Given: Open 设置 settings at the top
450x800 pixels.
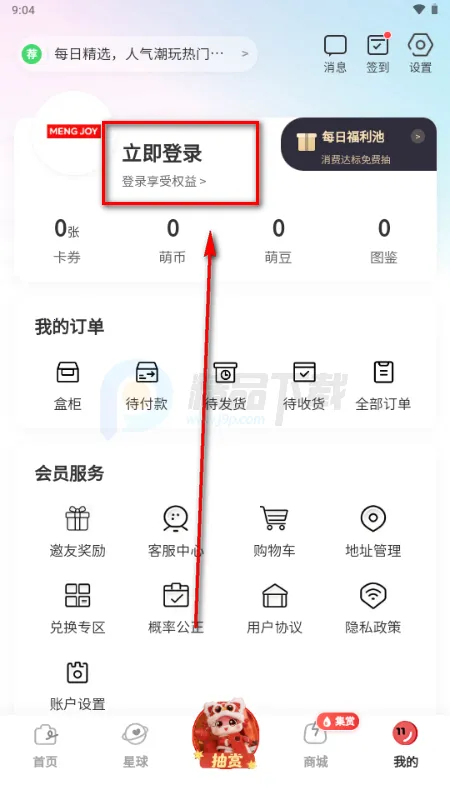Looking at the screenshot, I should click(420, 54).
